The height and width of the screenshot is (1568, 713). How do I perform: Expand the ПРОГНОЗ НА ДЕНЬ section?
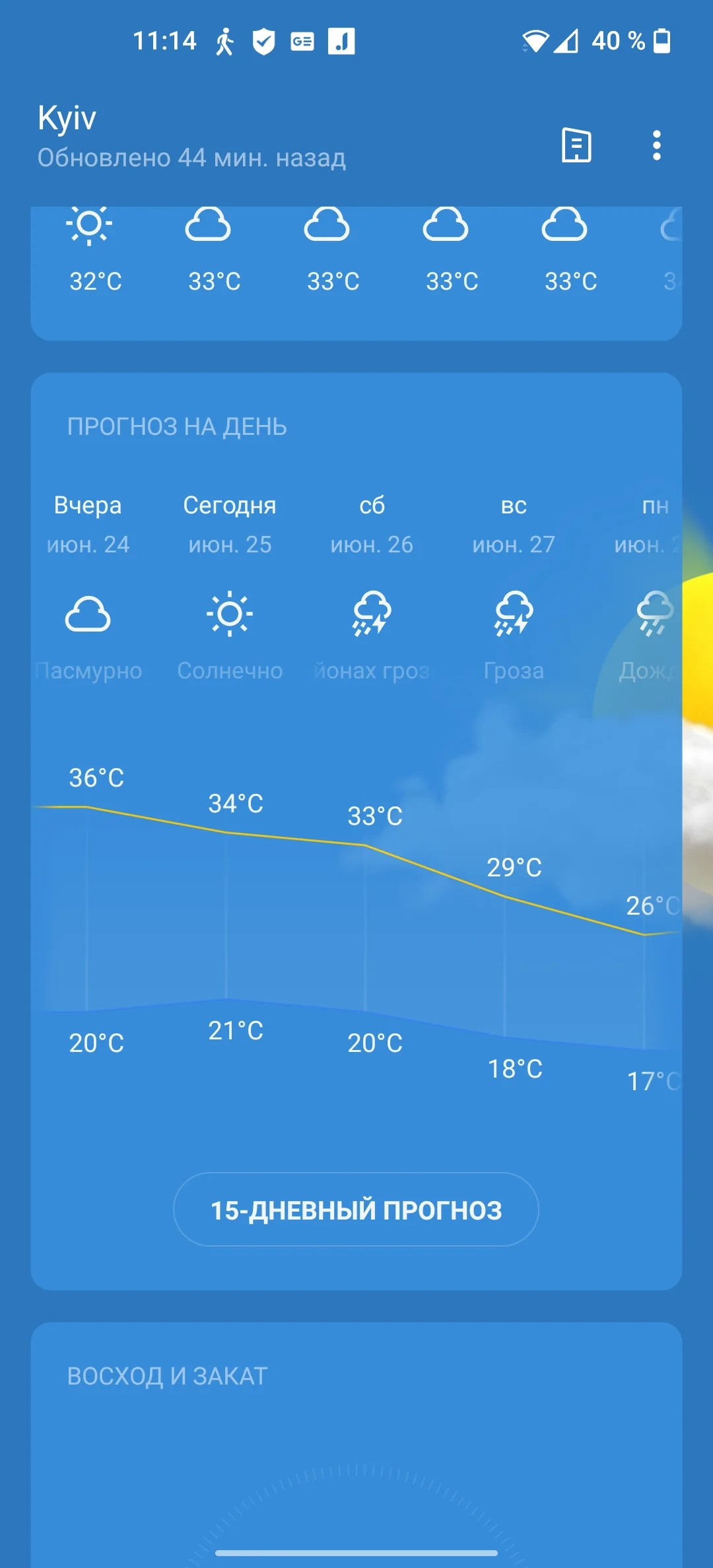[177, 426]
